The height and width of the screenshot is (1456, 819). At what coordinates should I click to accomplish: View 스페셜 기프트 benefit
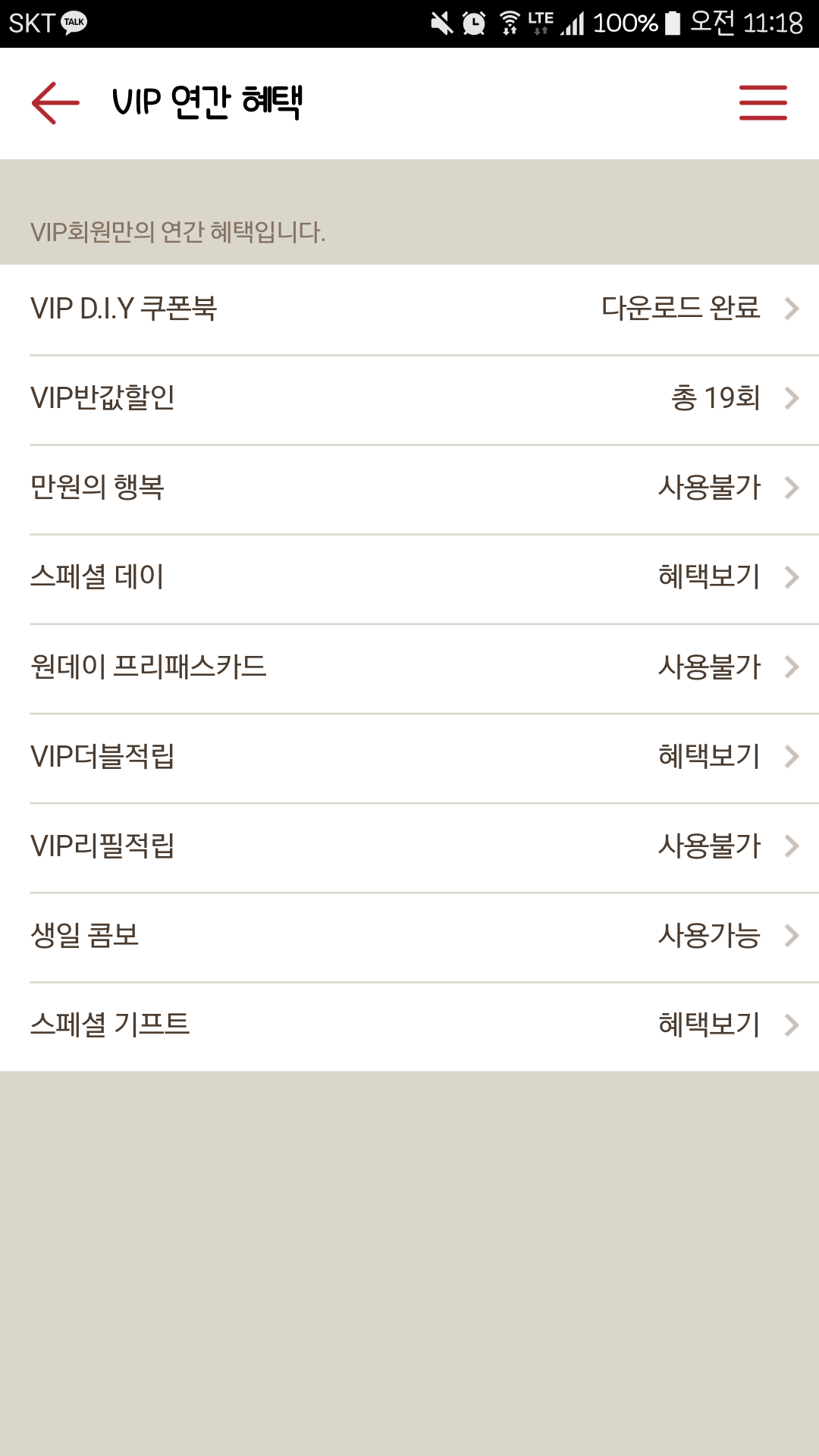pyautogui.click(x=409, y=1025)
